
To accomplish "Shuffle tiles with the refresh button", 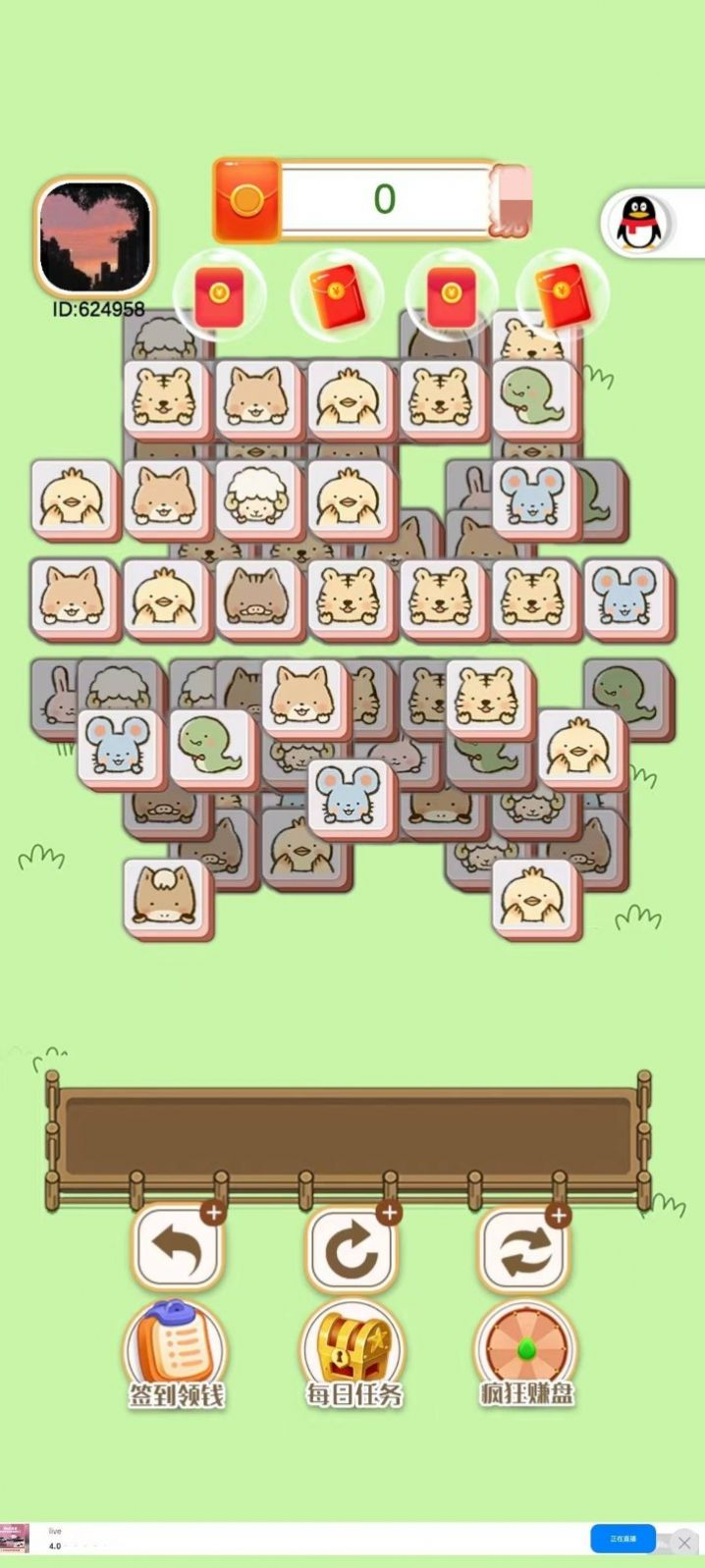I will click(522, 1249).
